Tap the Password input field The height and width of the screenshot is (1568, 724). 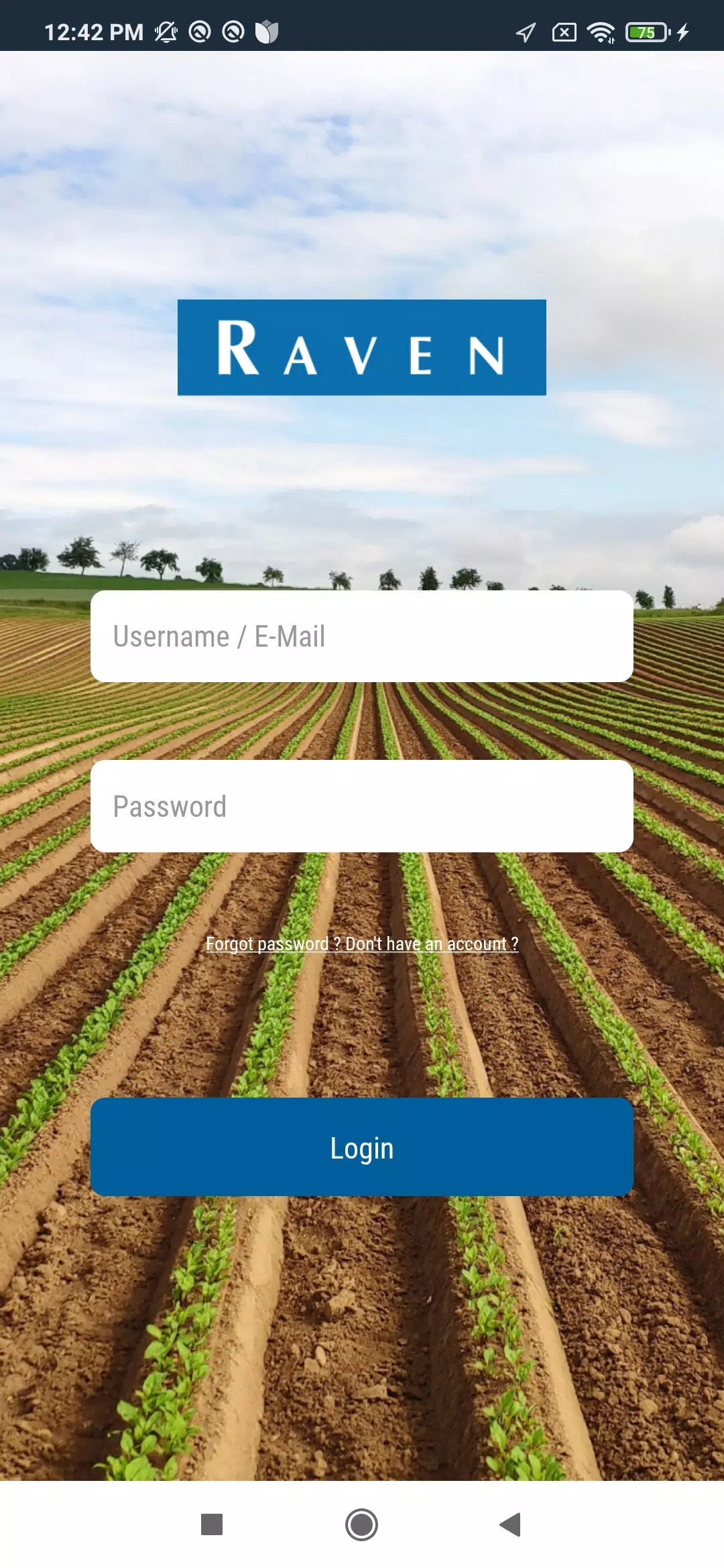coord(362,806)
